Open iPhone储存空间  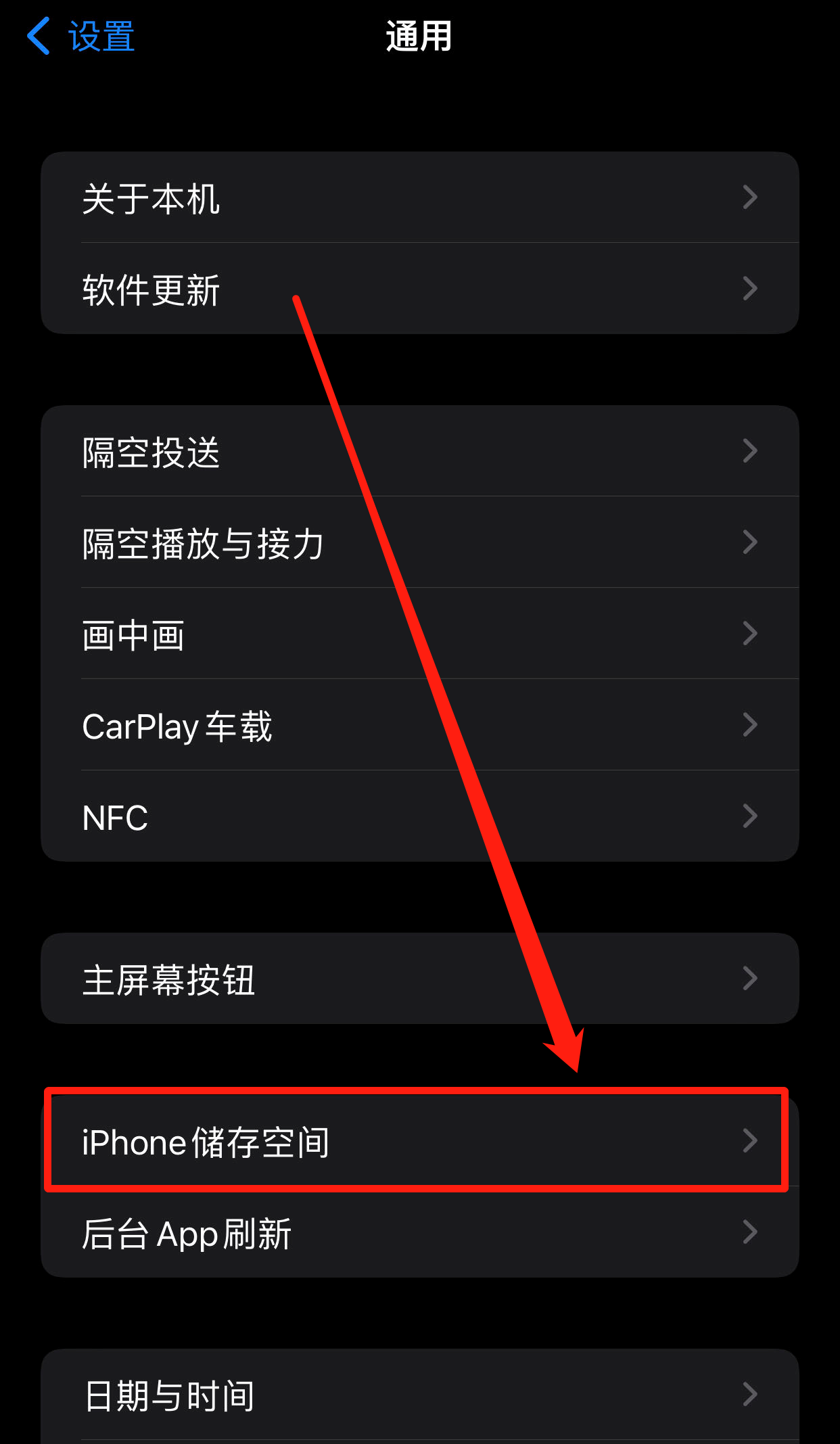click(x=420, y=1141)
